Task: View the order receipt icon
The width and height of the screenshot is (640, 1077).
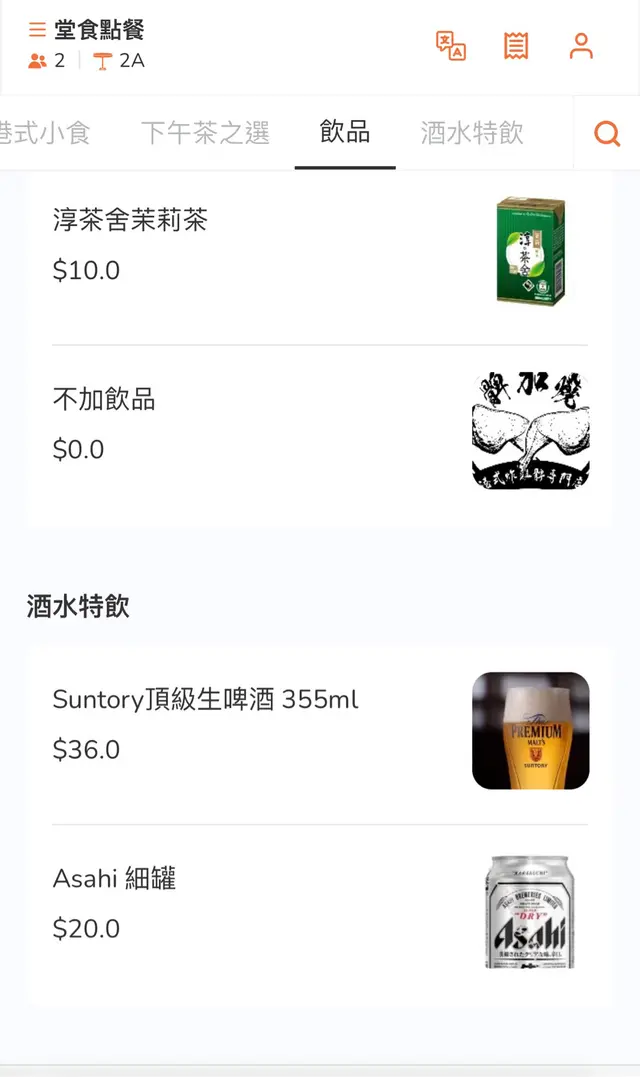Action: tap(516, 46)
